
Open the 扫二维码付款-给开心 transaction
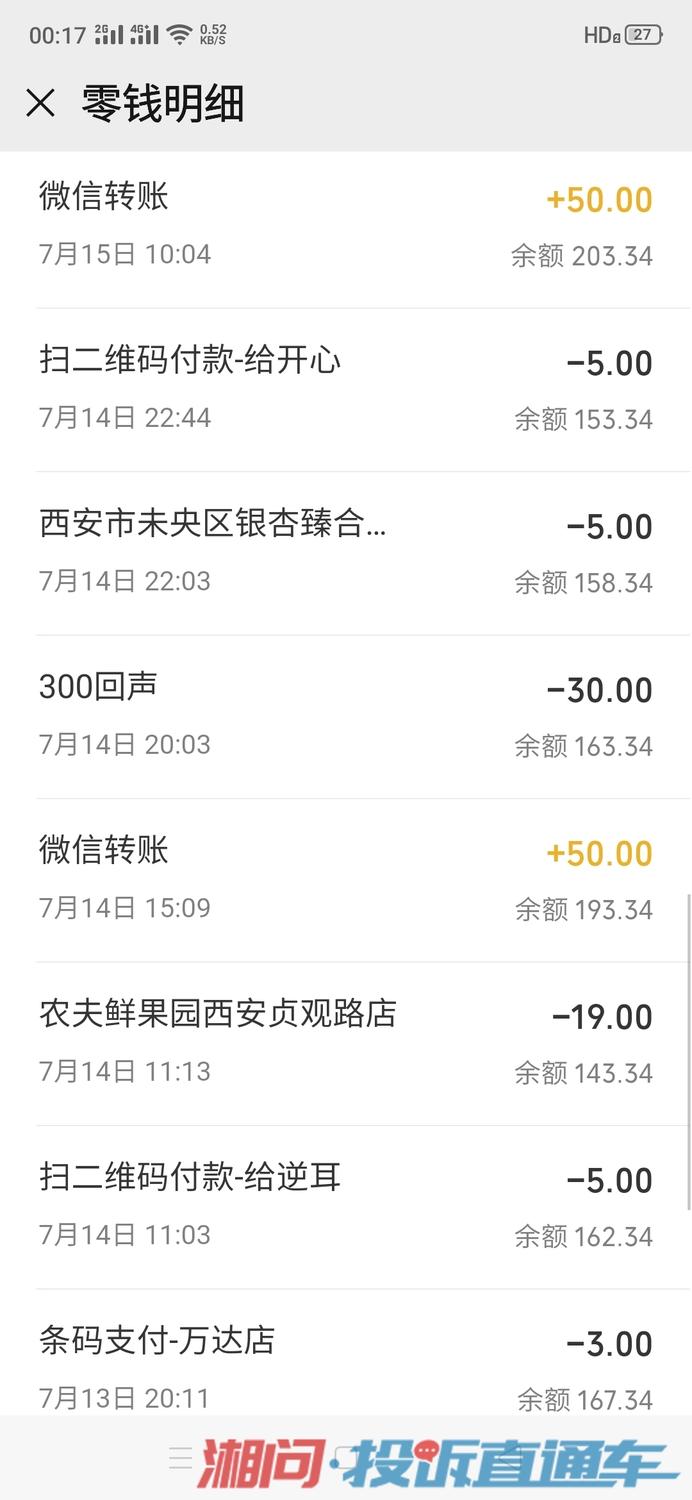[345, 388]
